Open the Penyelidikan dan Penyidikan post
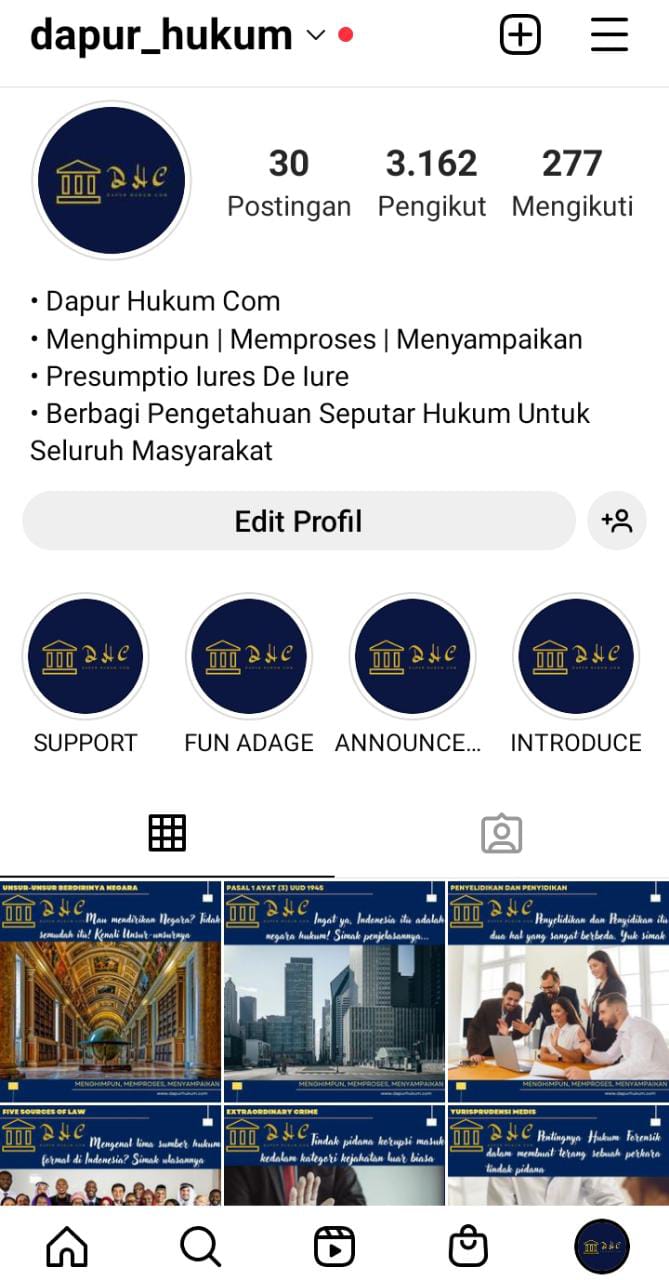 (558, 990)
